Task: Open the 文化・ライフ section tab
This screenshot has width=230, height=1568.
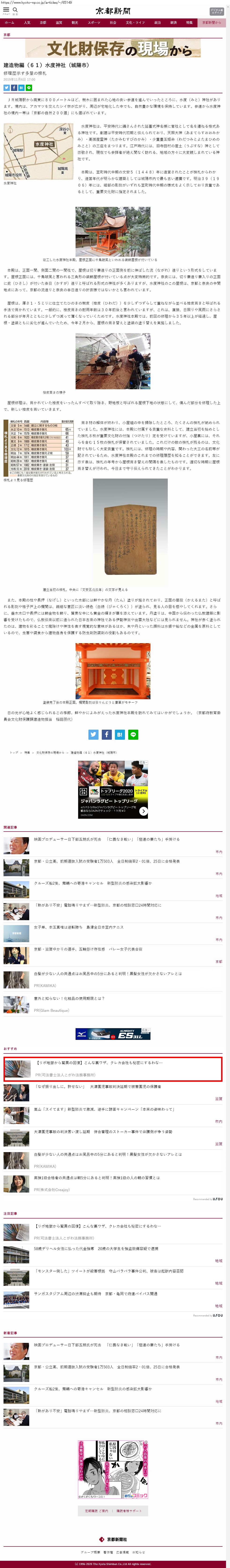Action: [x=135, y=22]
